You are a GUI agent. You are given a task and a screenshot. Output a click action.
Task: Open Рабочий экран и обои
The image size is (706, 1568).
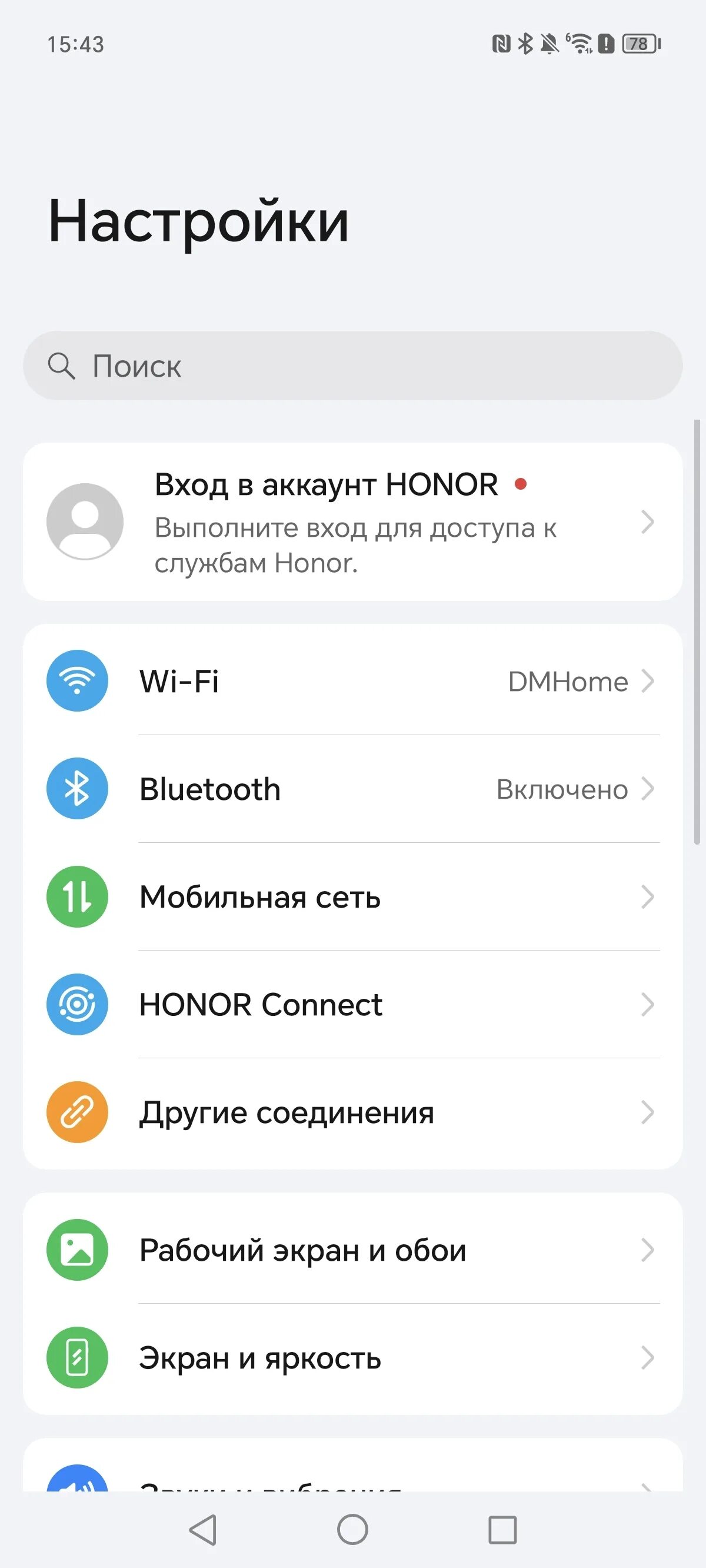tap(353, 1250)
